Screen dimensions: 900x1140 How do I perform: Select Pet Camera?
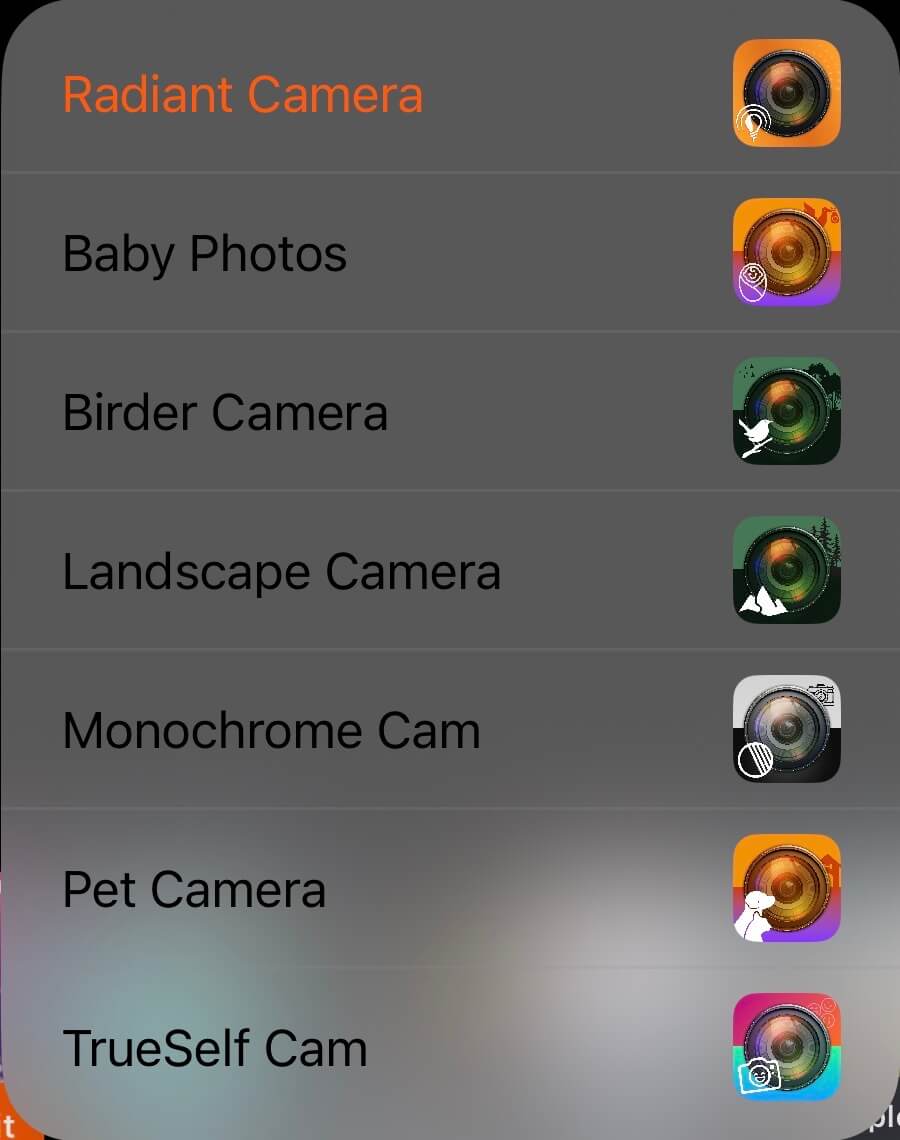[x=194, y=889]
